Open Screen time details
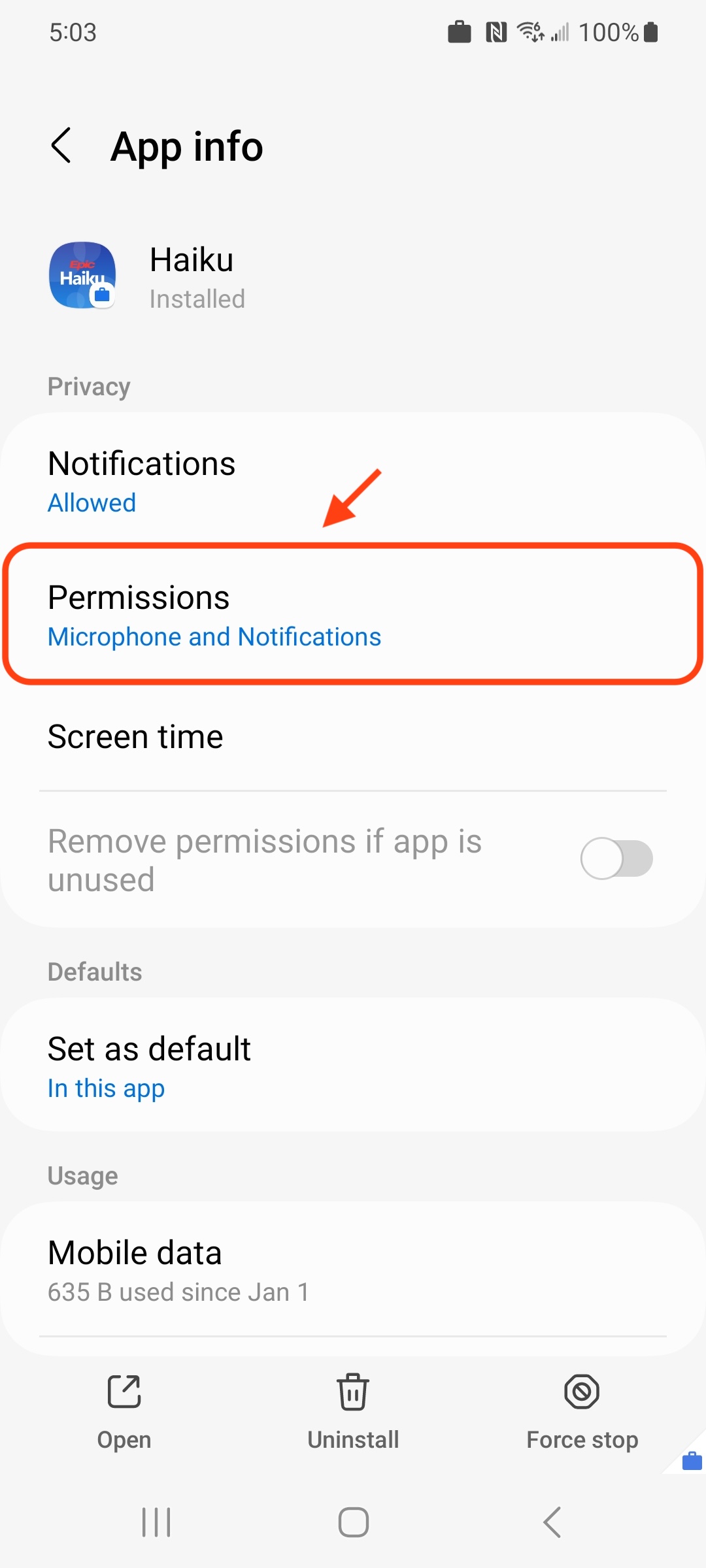The width and height of the screenshot is (706, 1568). (353, 737)
